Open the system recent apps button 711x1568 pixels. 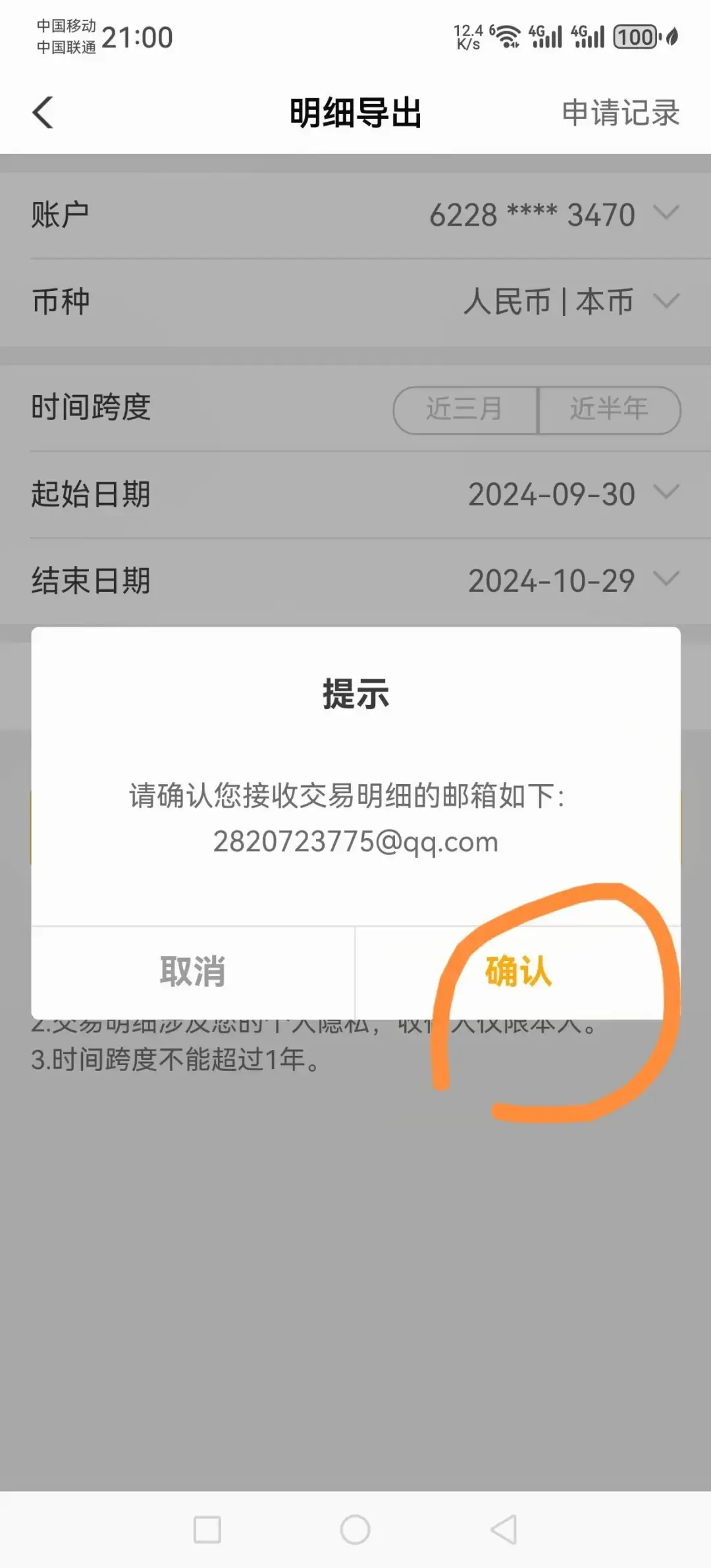[x=207, y=1529]
